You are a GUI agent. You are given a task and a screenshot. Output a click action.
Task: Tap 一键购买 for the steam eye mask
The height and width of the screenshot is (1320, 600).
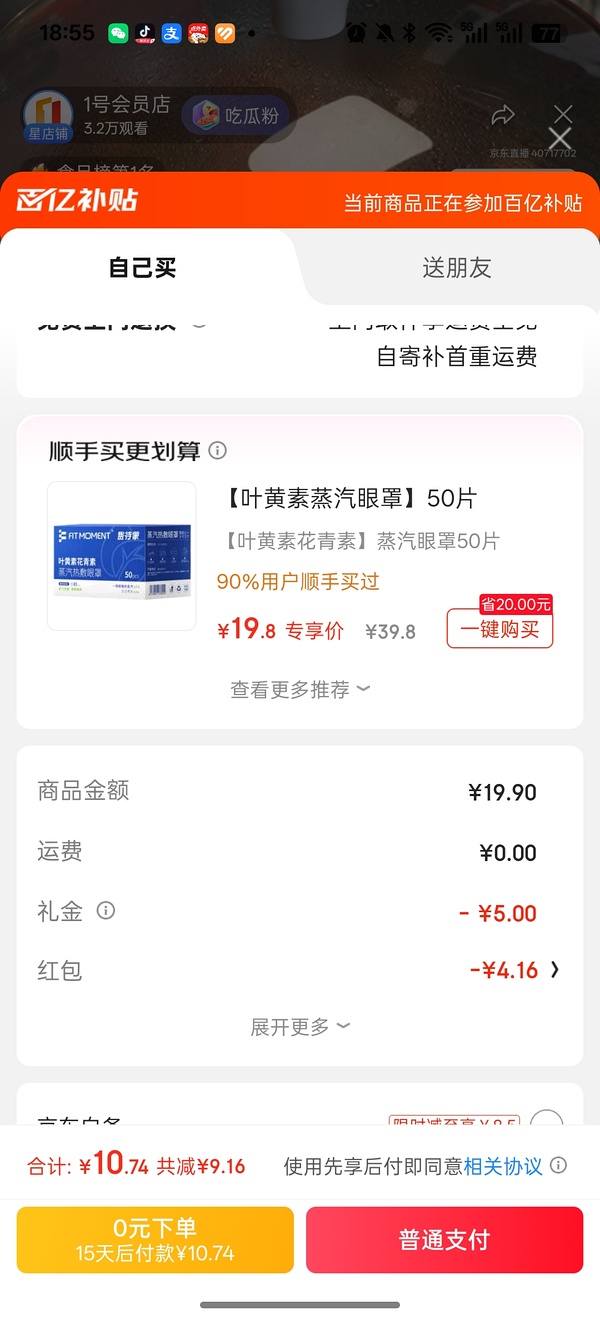499,629
